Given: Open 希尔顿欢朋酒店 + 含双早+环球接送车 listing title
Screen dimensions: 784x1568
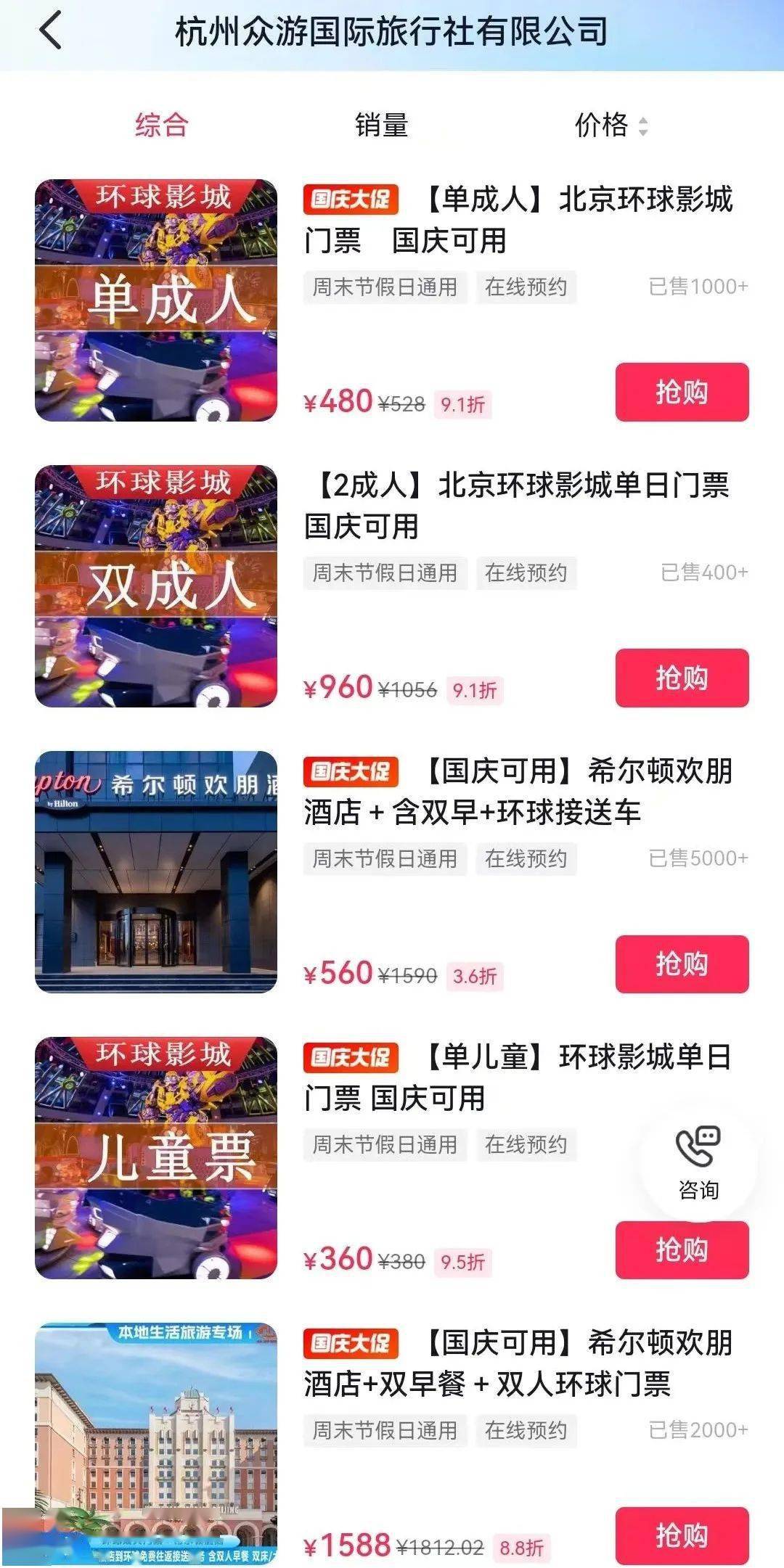Looking at the screenshot, I should pyautogui.click(x=517, y=791).
